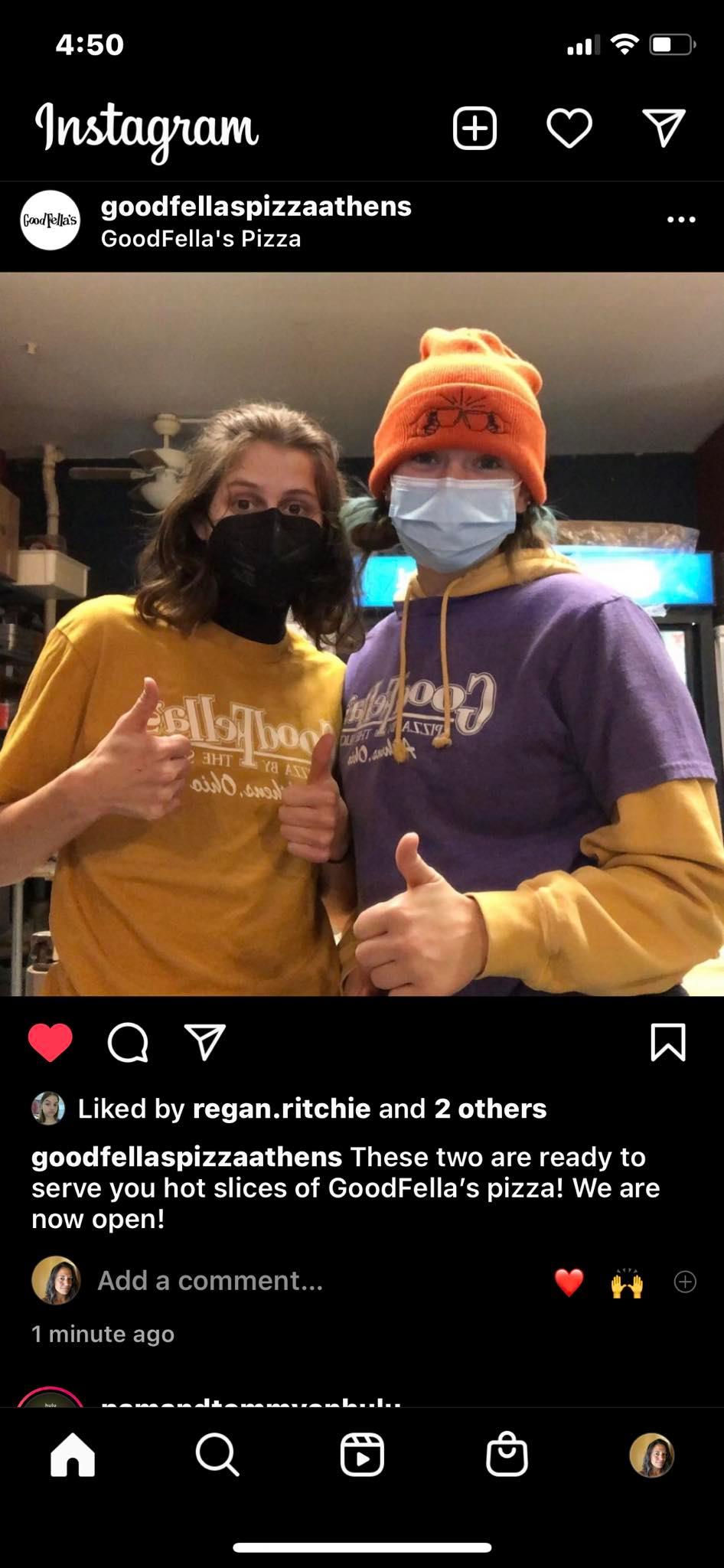Bookmark the GoodFella's Pizza post
This screenshot has width=724, height=1568.
(667, 1043)
